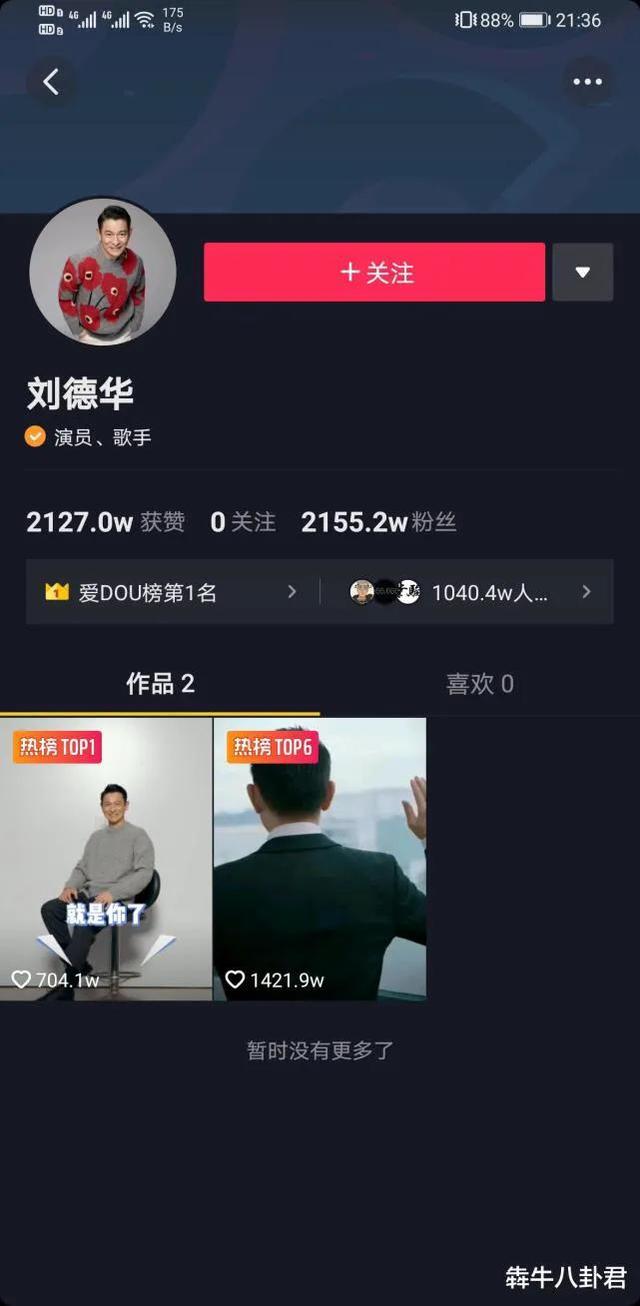The width and height of the screenshot is (640, 1306).
Task: View the 0 关注 following list
Action: click(x=242, y=522)
